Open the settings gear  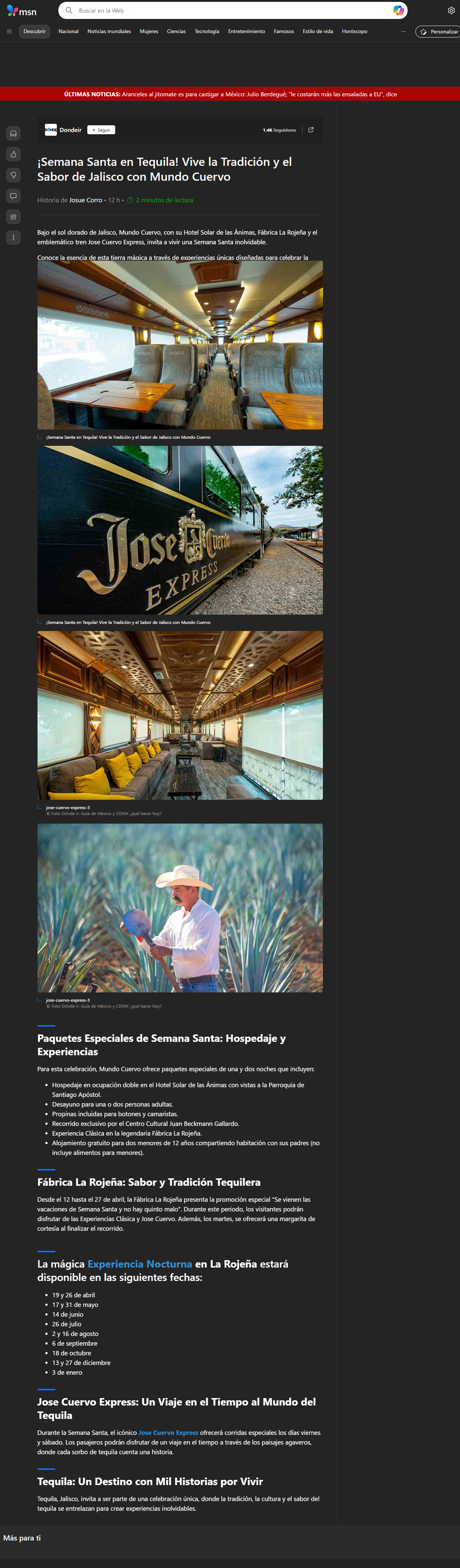pyautogui.click(x=451, y=10)
